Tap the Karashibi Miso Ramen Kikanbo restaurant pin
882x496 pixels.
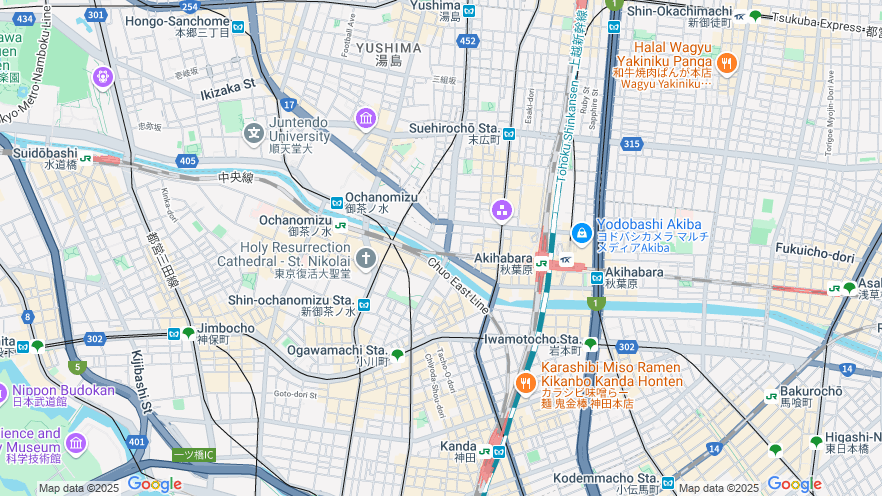click(525, 382)
